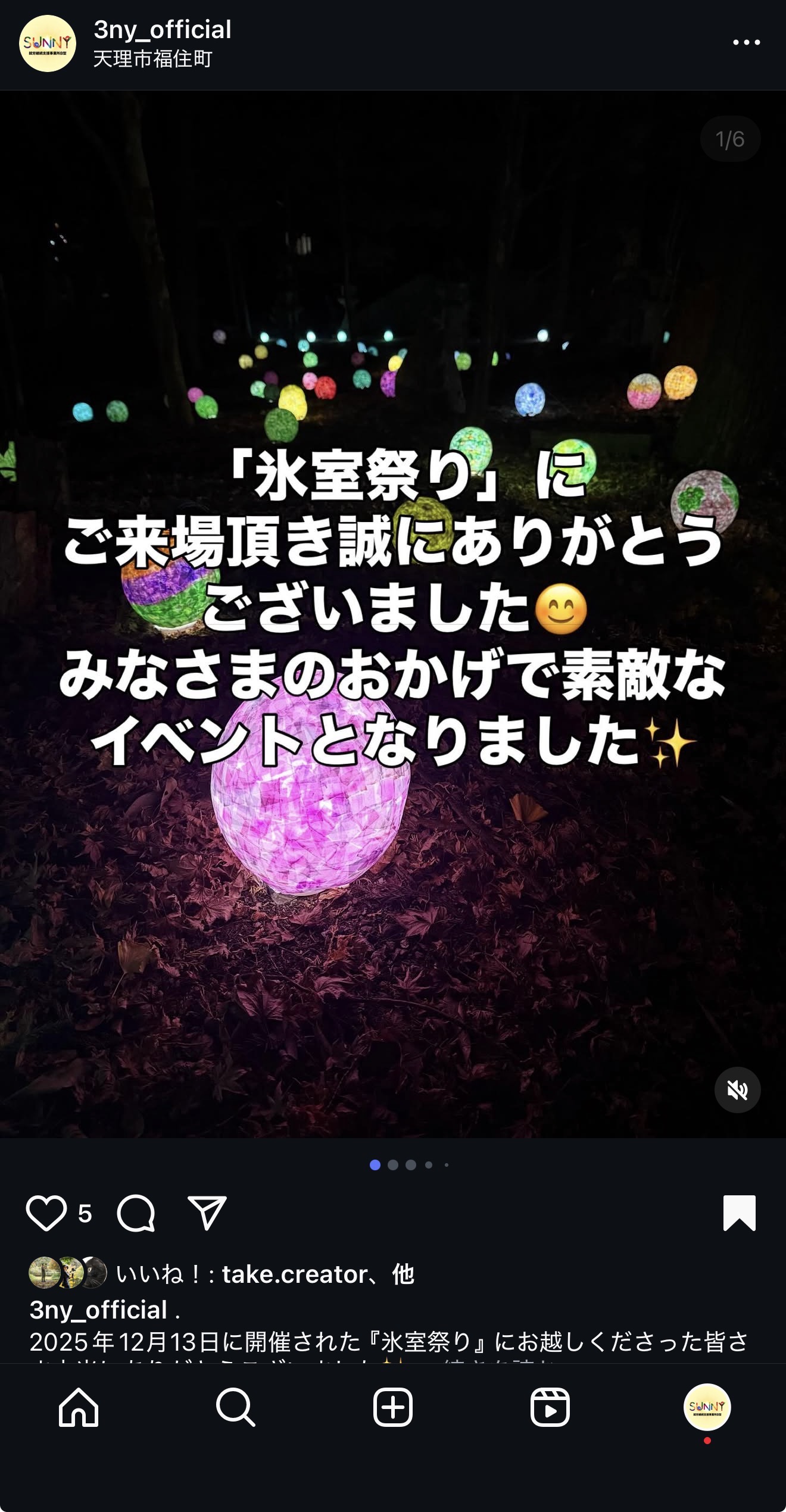
Task: Expand the truncated caption text
Action: [500, 1360]
